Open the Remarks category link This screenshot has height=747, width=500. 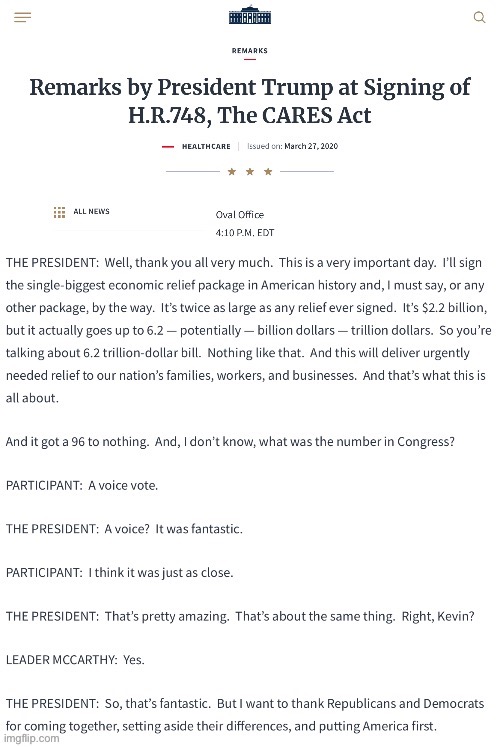pos(250,50)
